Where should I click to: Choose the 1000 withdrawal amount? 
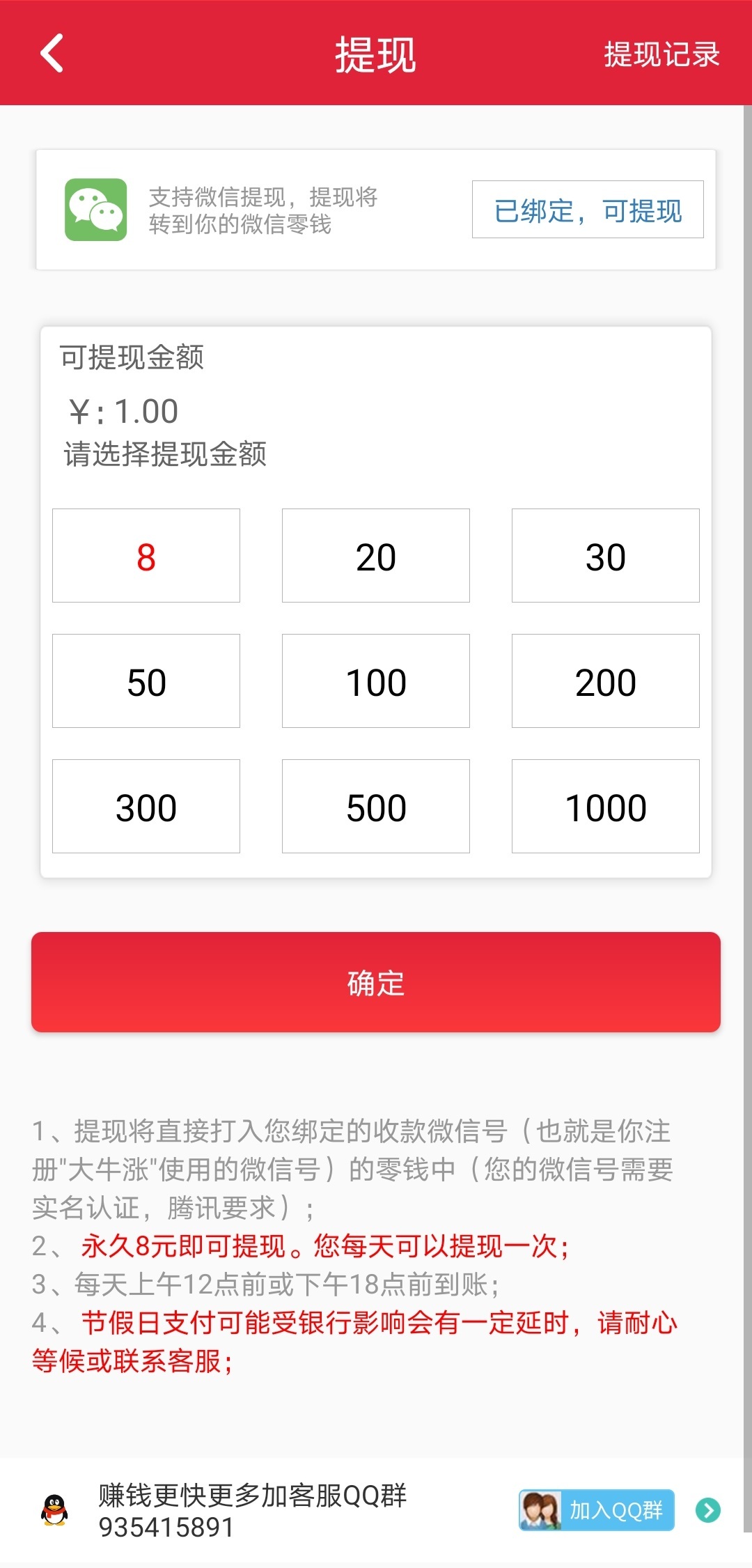[x=605, y=807]
